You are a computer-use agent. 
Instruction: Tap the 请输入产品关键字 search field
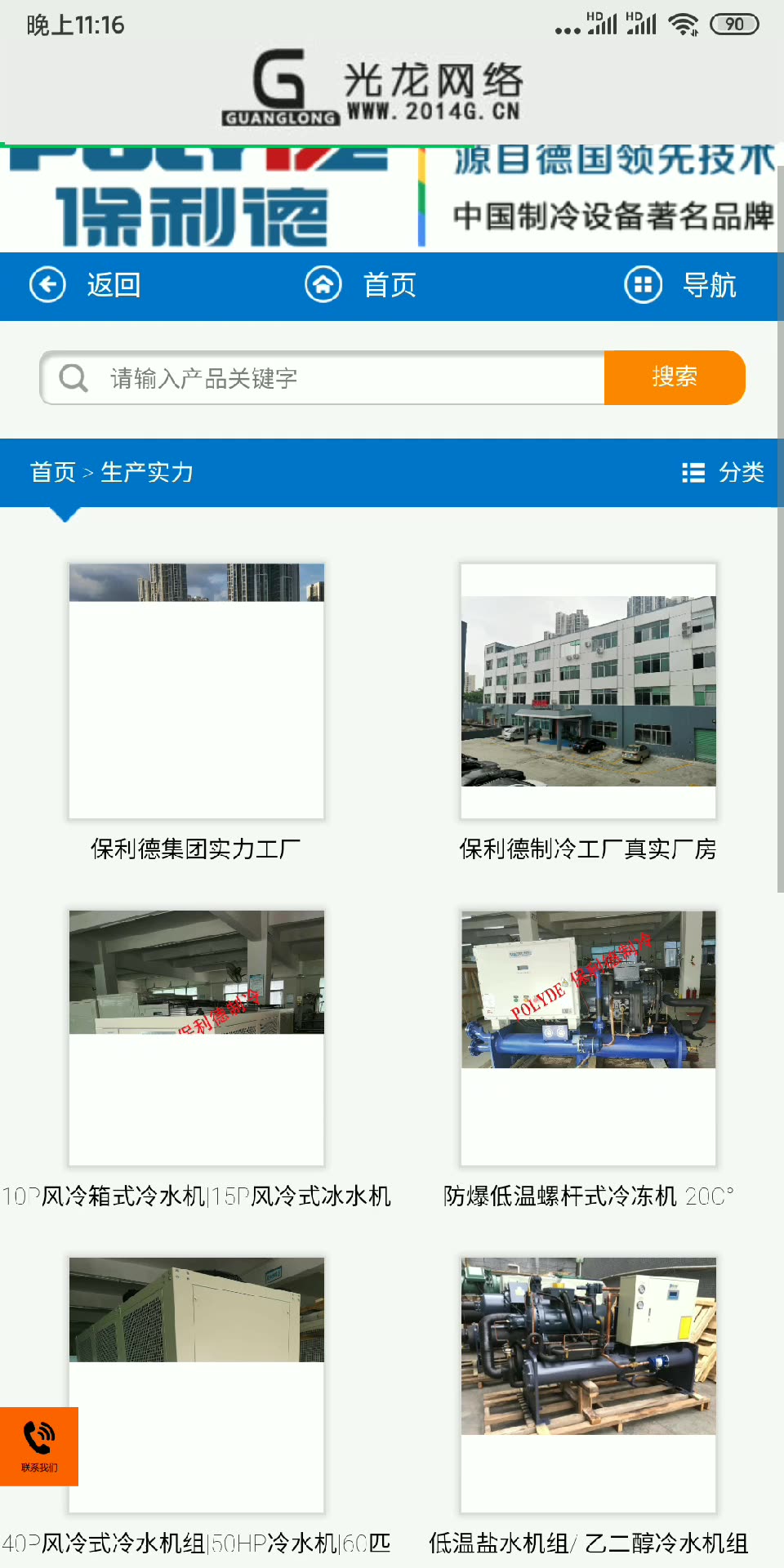click(327, 377)
